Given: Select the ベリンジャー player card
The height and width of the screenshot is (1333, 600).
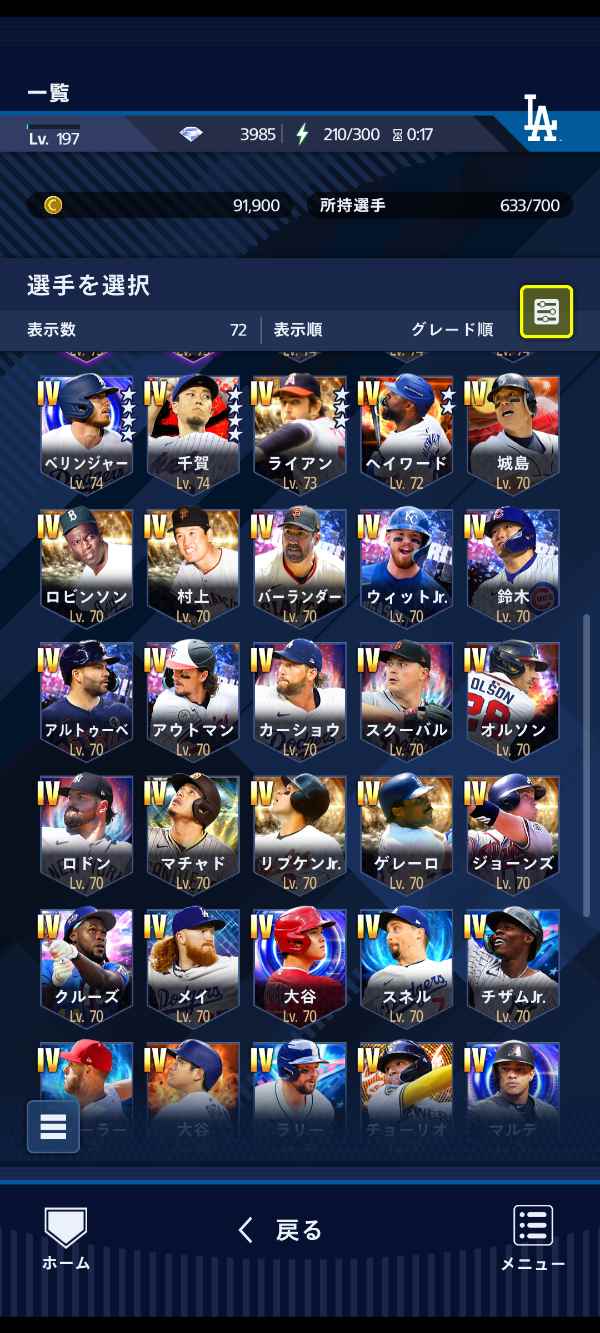Looking at the screenshot, I should 86,432.
